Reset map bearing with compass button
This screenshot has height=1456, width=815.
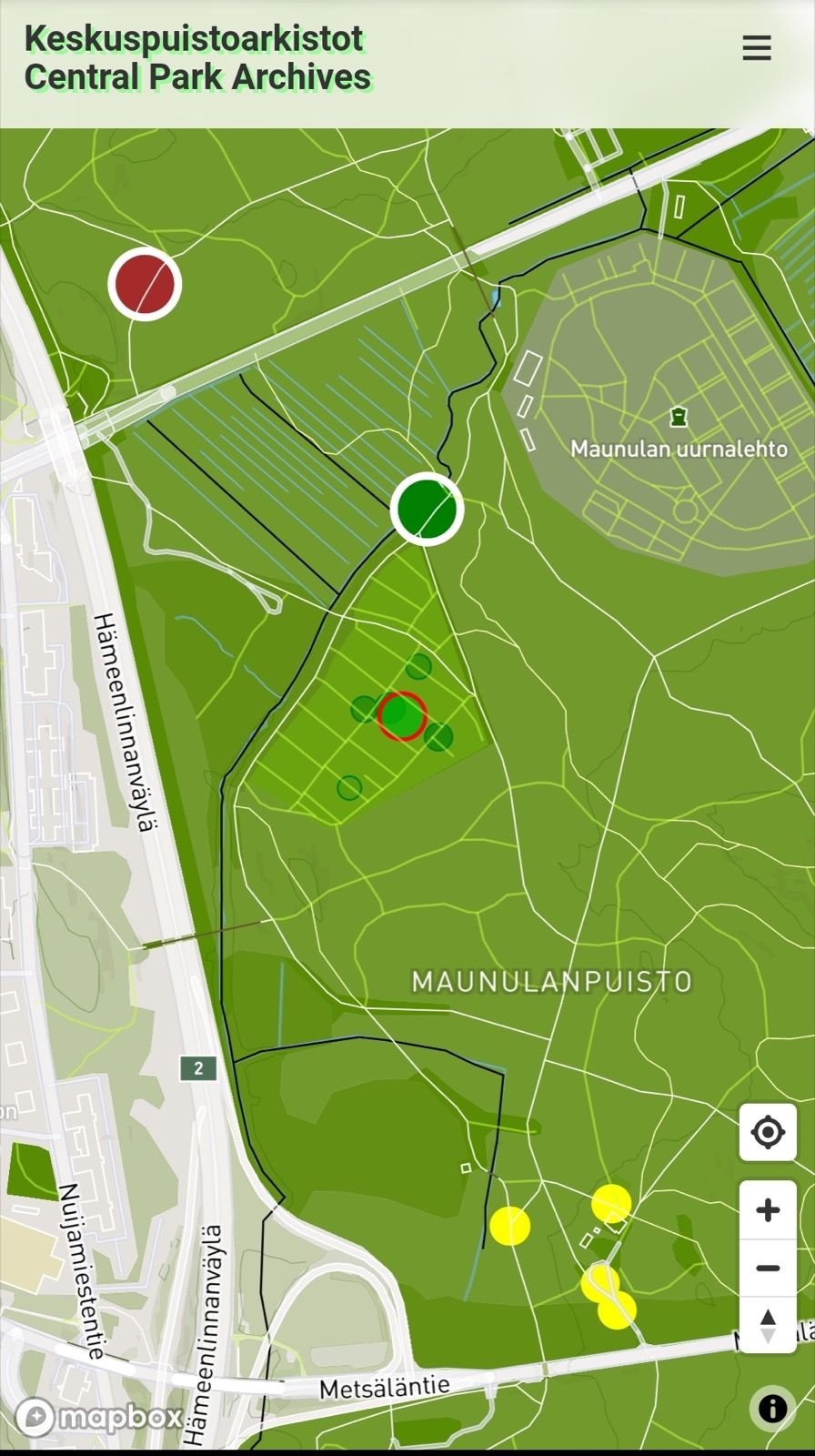coord(768,1325)
